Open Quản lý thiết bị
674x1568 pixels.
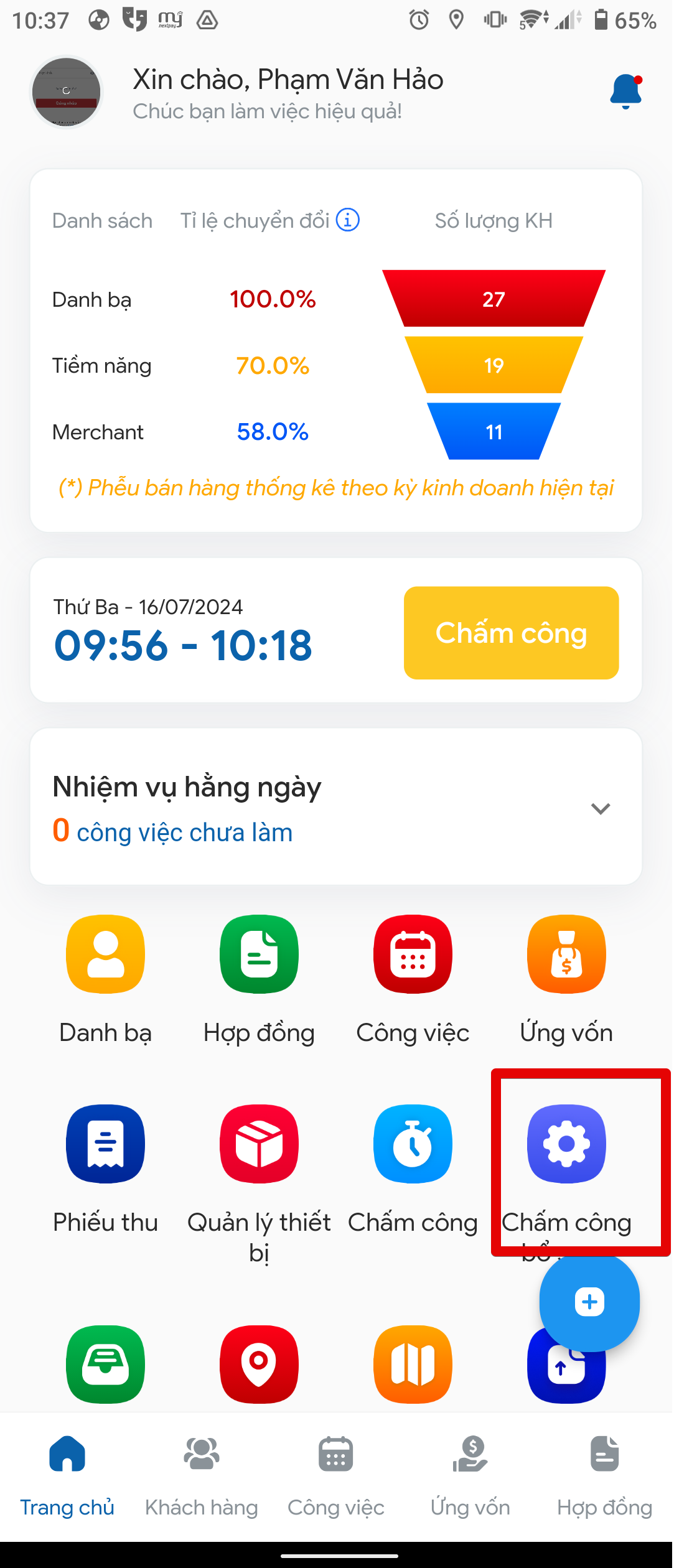[x=259, y=1144]
